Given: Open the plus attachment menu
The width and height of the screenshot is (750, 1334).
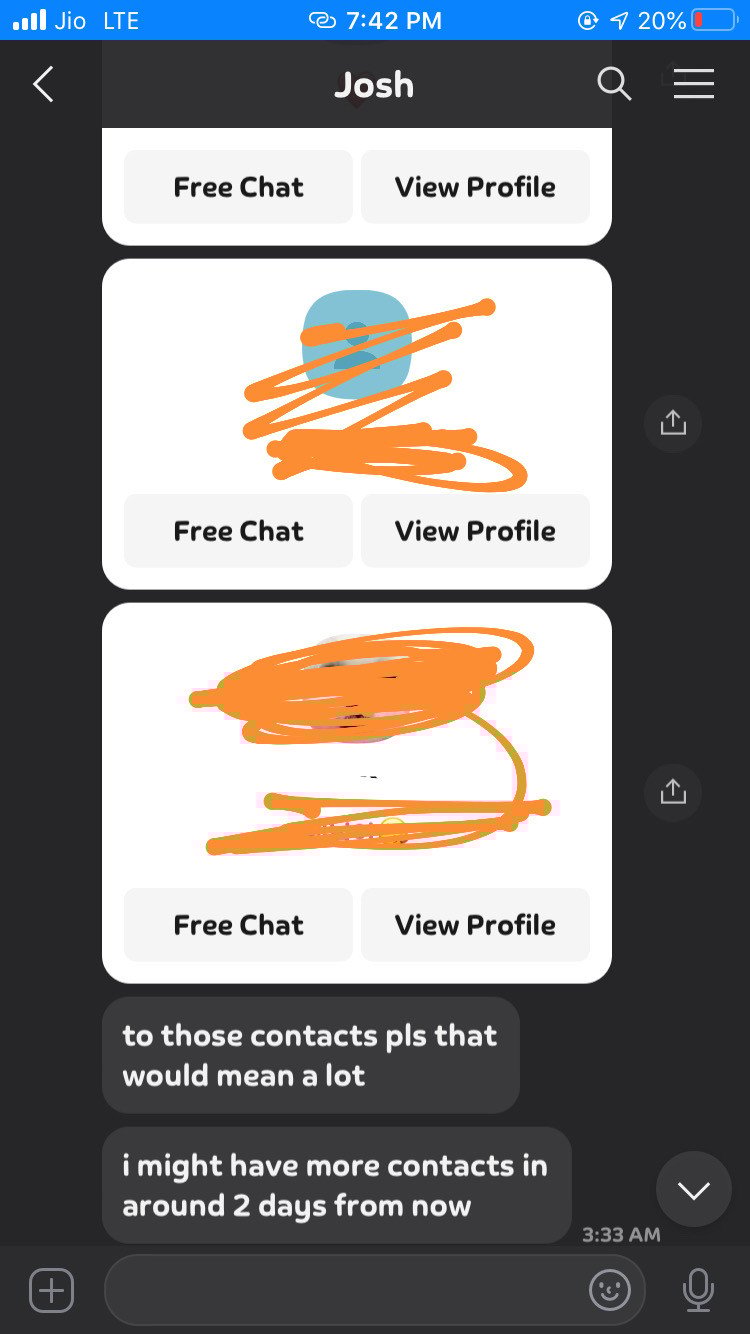Looking at the screenshot, I should click(x=52, y=1290).
